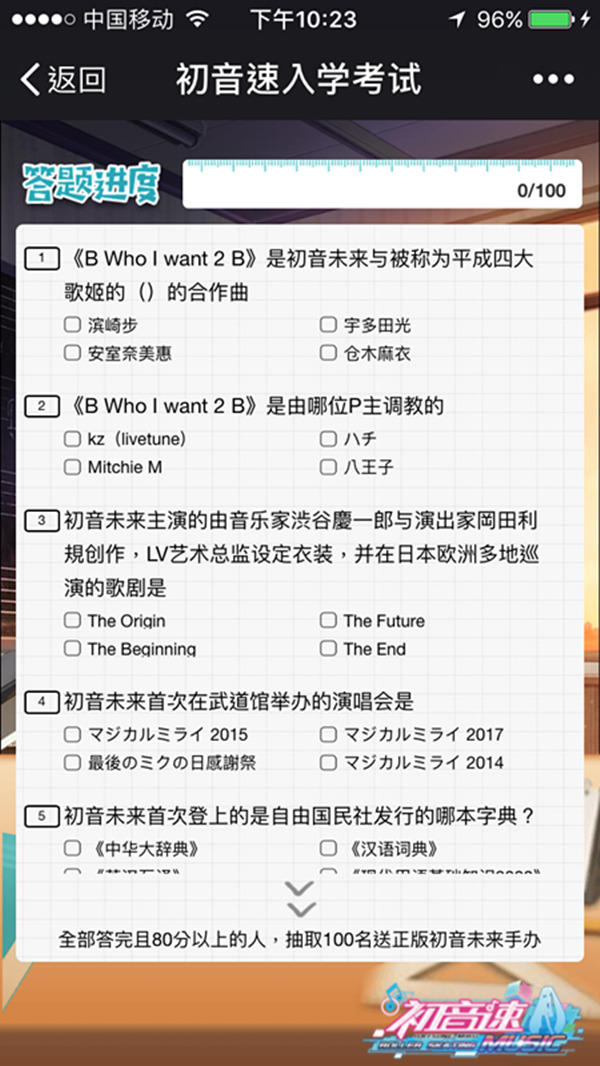
Task: Choose The Beginning as the answer
Action: pyautogui.click(x=72, y=649)
